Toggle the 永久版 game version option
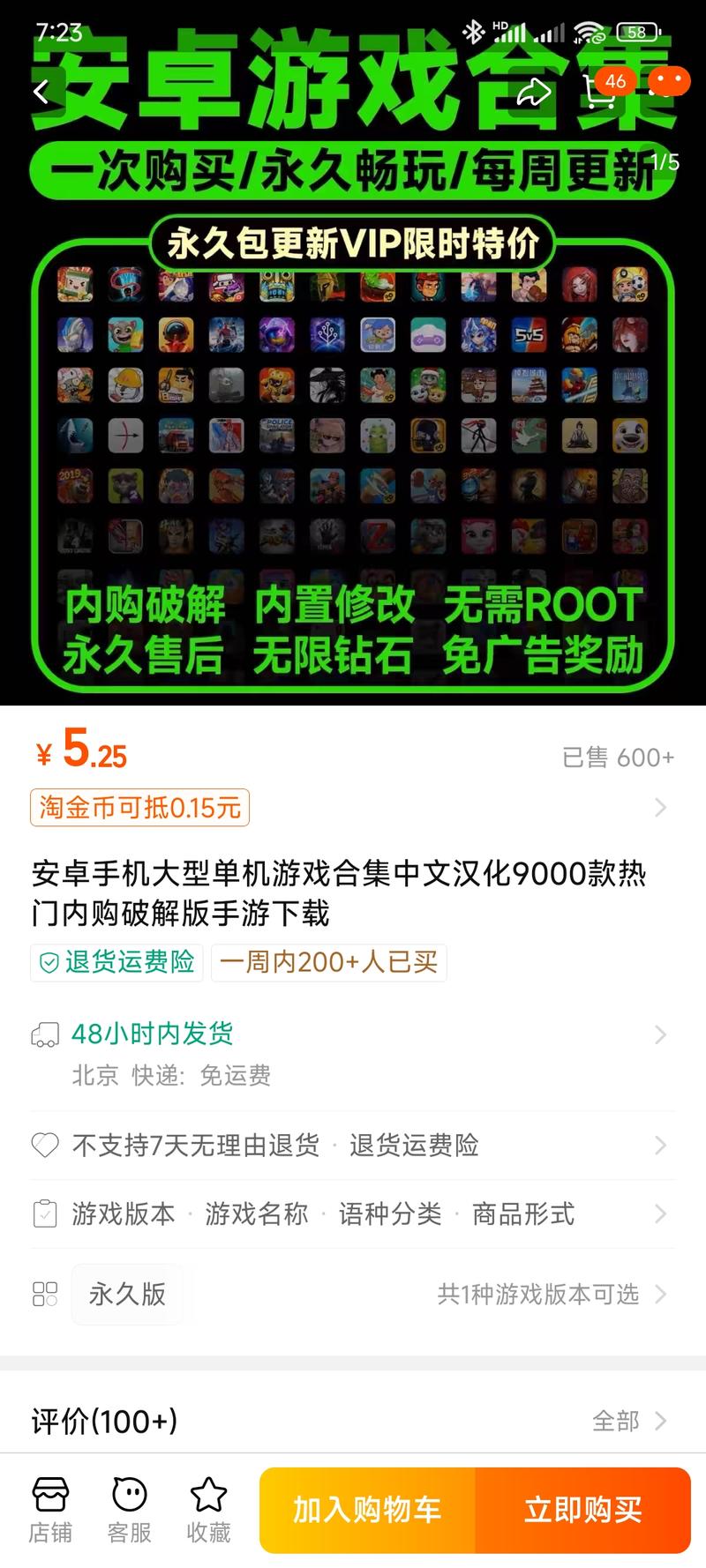The height and width of the screenshot is (1568, 706). pyautogui.click(x=128, y=1295)
